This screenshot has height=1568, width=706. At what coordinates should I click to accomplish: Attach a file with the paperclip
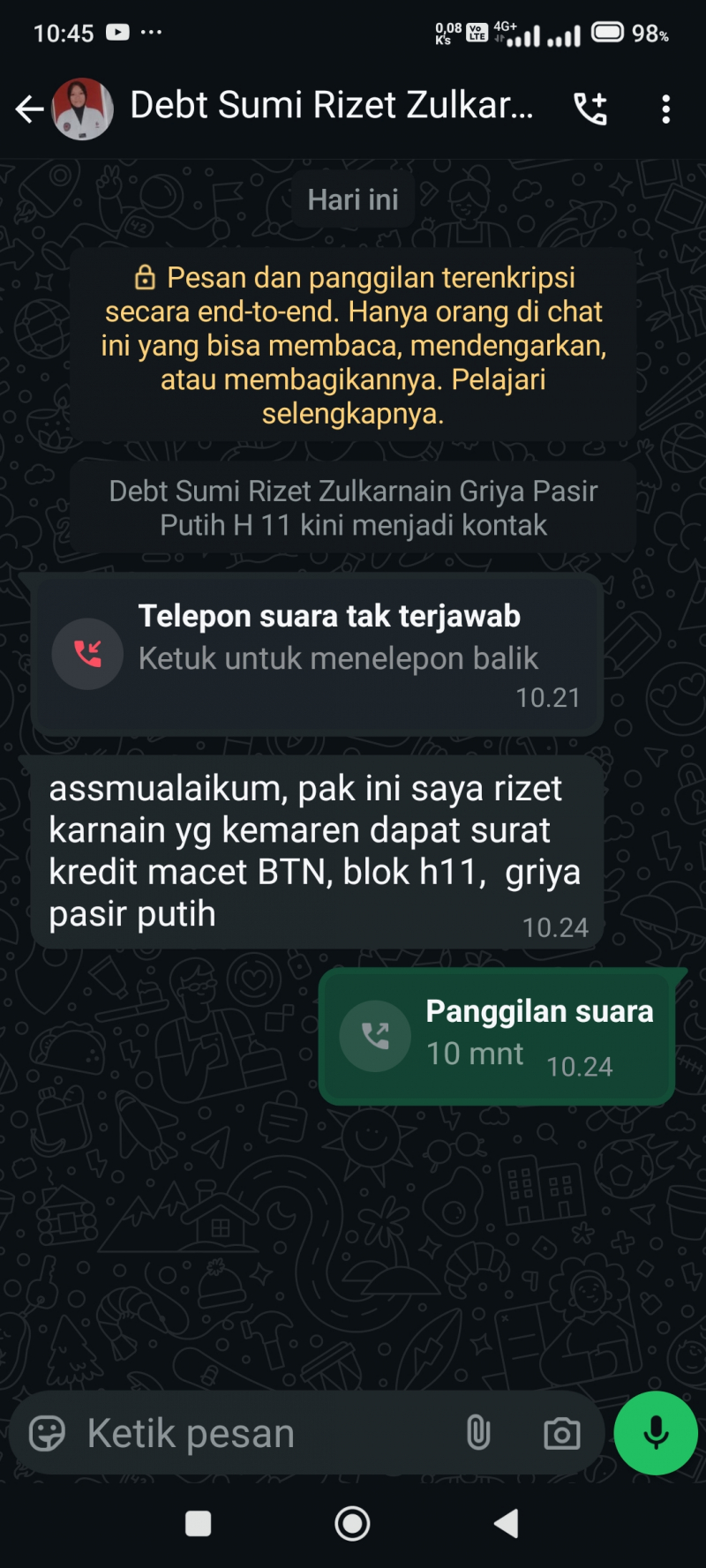pyautogui.click(x=477, y=1434)
